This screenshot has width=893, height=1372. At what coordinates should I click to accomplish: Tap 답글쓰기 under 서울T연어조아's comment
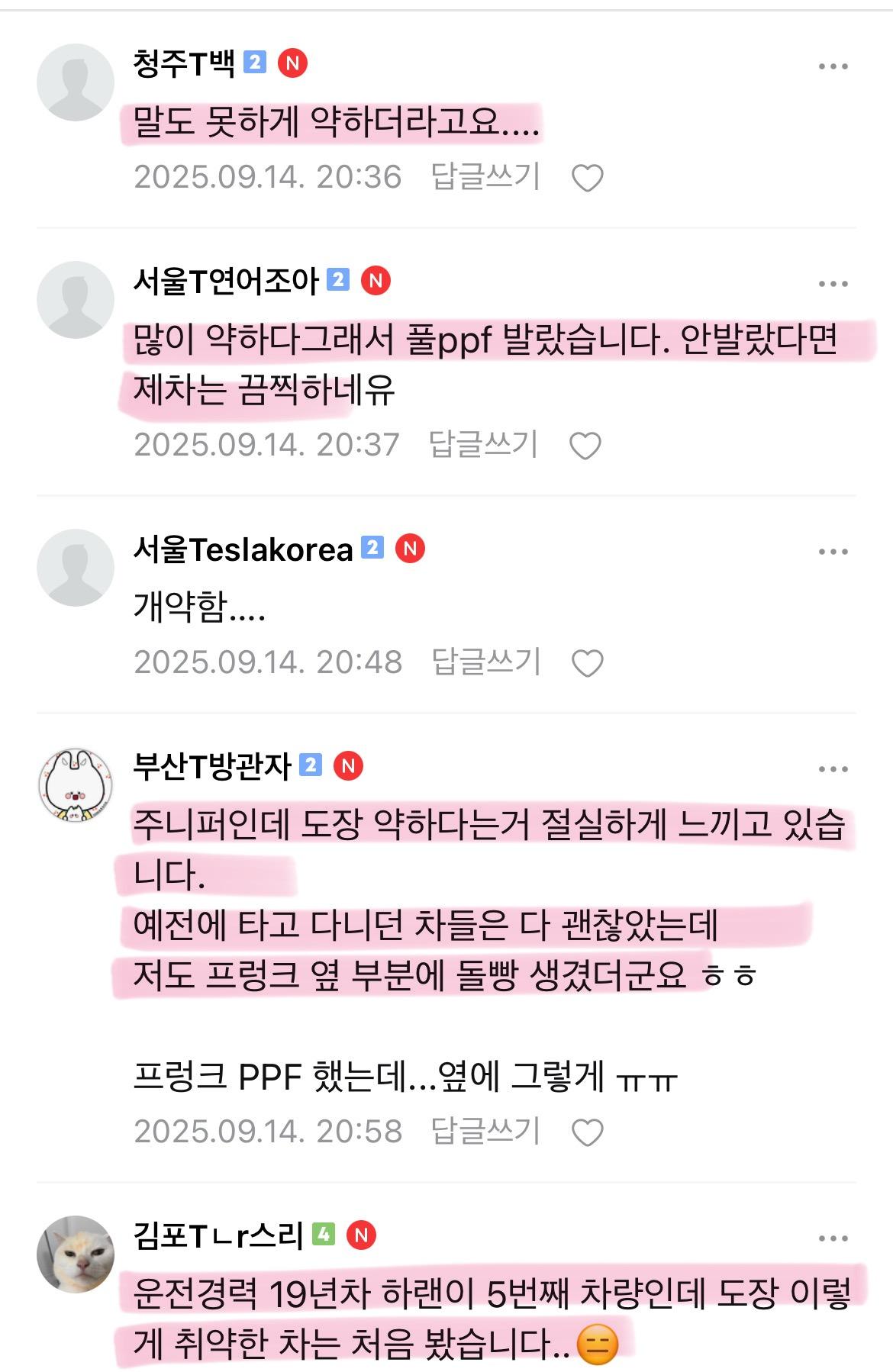[x=484, y=445]
